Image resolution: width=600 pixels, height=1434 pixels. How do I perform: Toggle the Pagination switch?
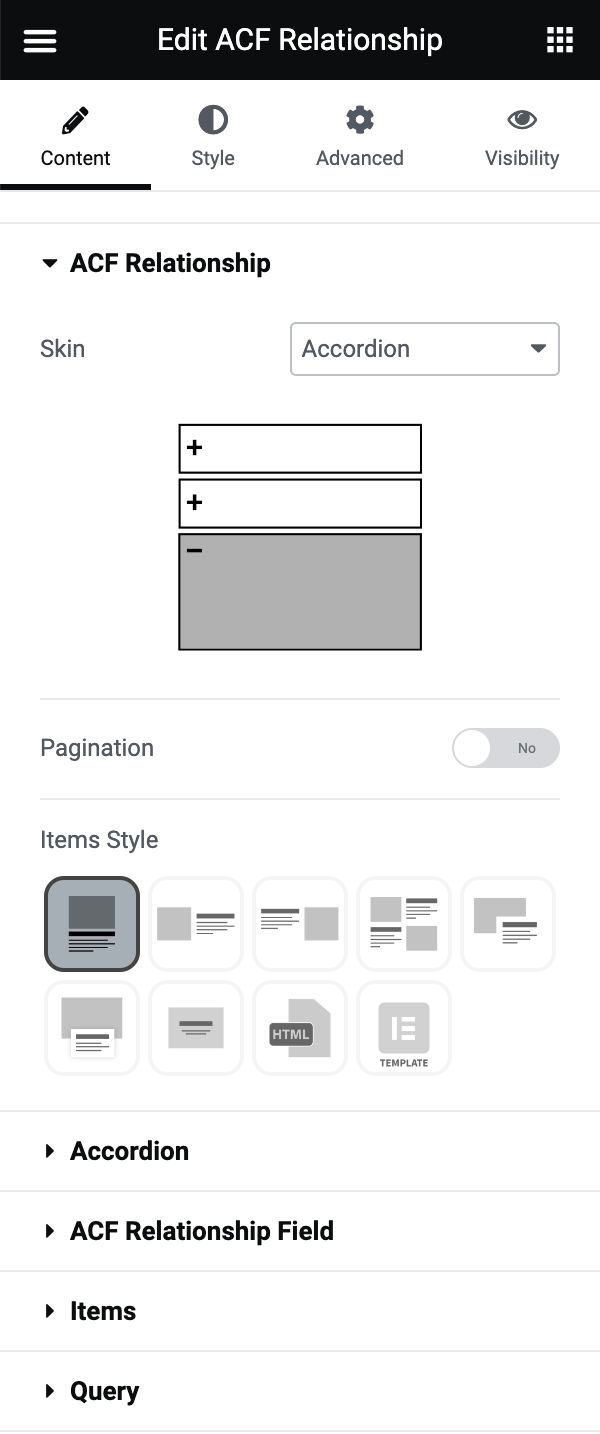[505, 748]
